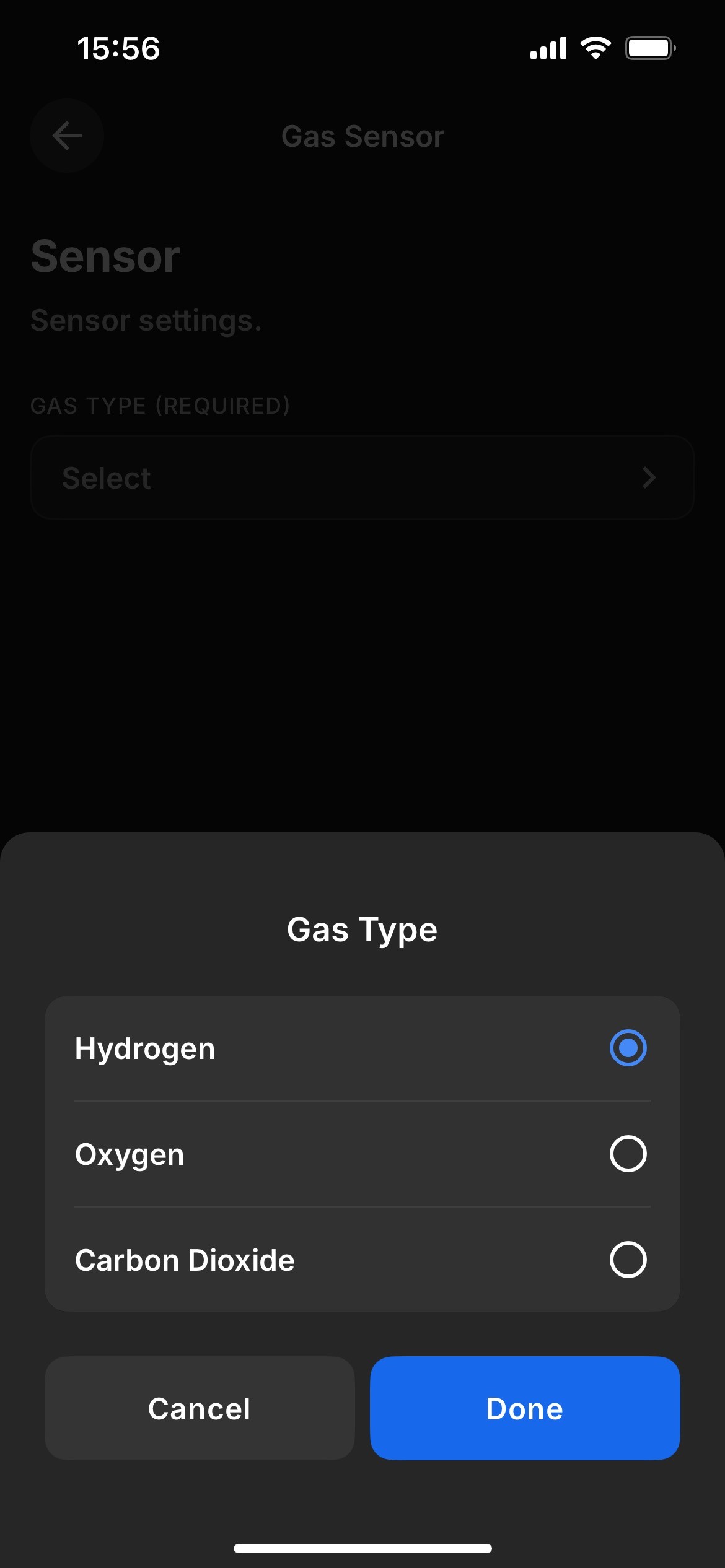This screenshot has width=725, height=1568.
Task: Tap the clock in the status bar
Action: tap(120, 48)
